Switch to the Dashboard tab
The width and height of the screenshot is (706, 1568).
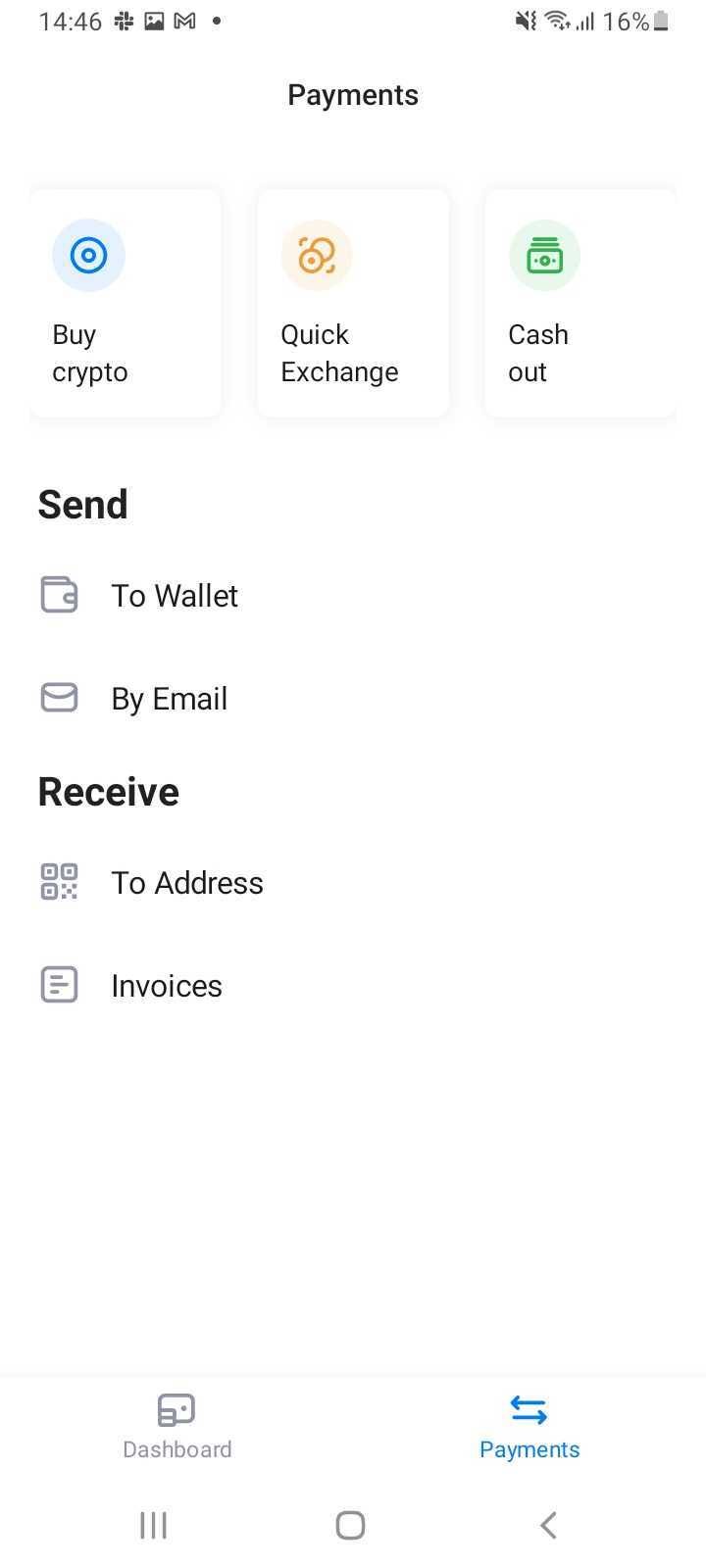click(176, 1427)
